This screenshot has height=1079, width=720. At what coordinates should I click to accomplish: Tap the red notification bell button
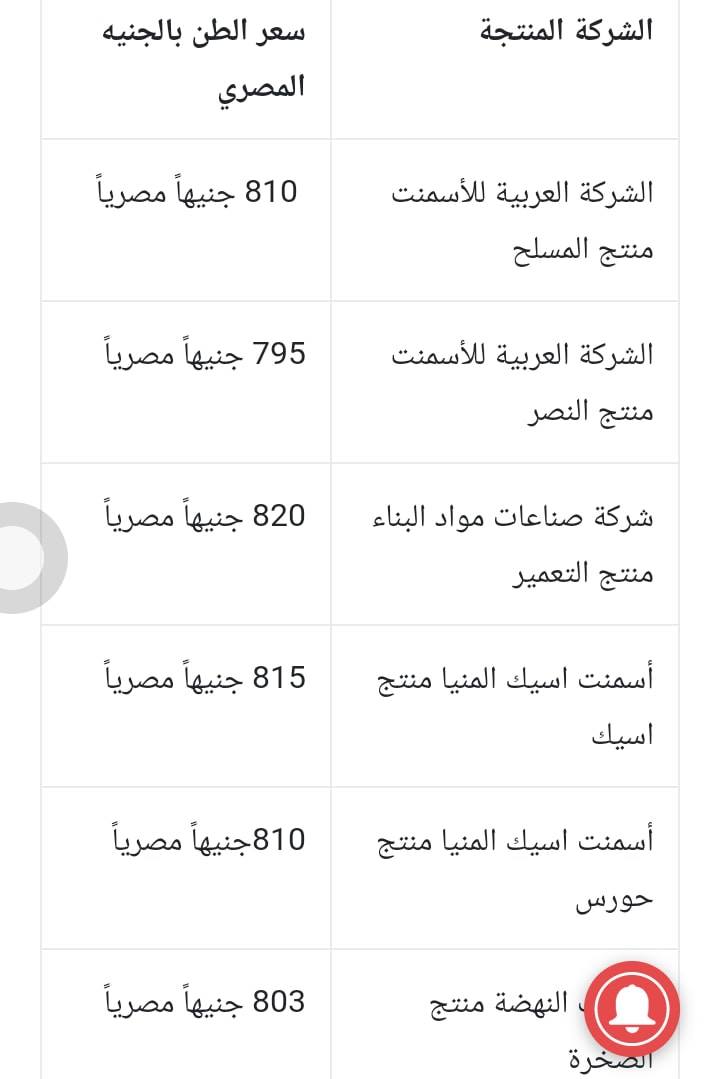[x=632, y=1009]
